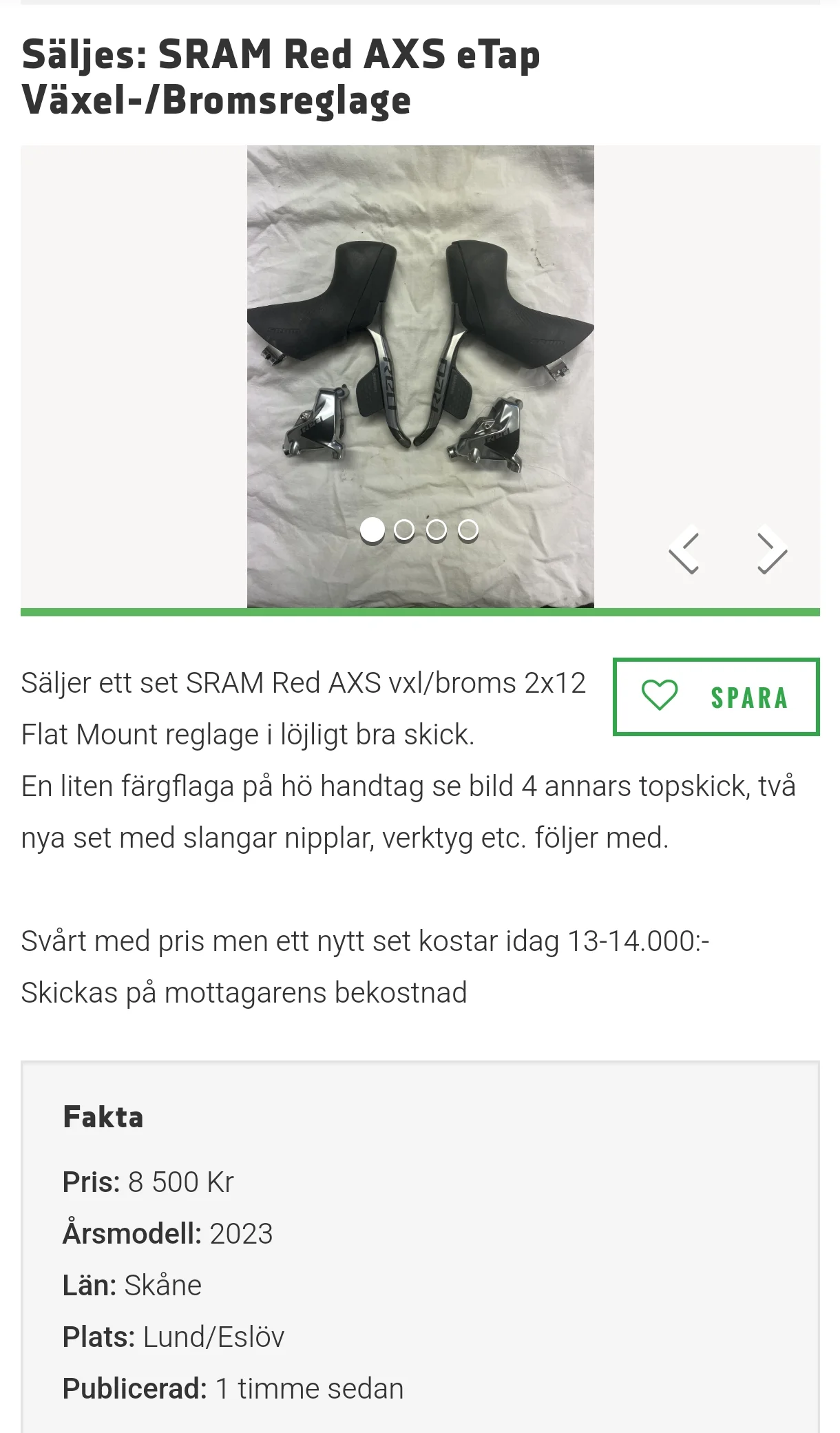This screenshot has height=1433, width=840.
Task: Jump to the second photo dot
Action: [404, 530]
